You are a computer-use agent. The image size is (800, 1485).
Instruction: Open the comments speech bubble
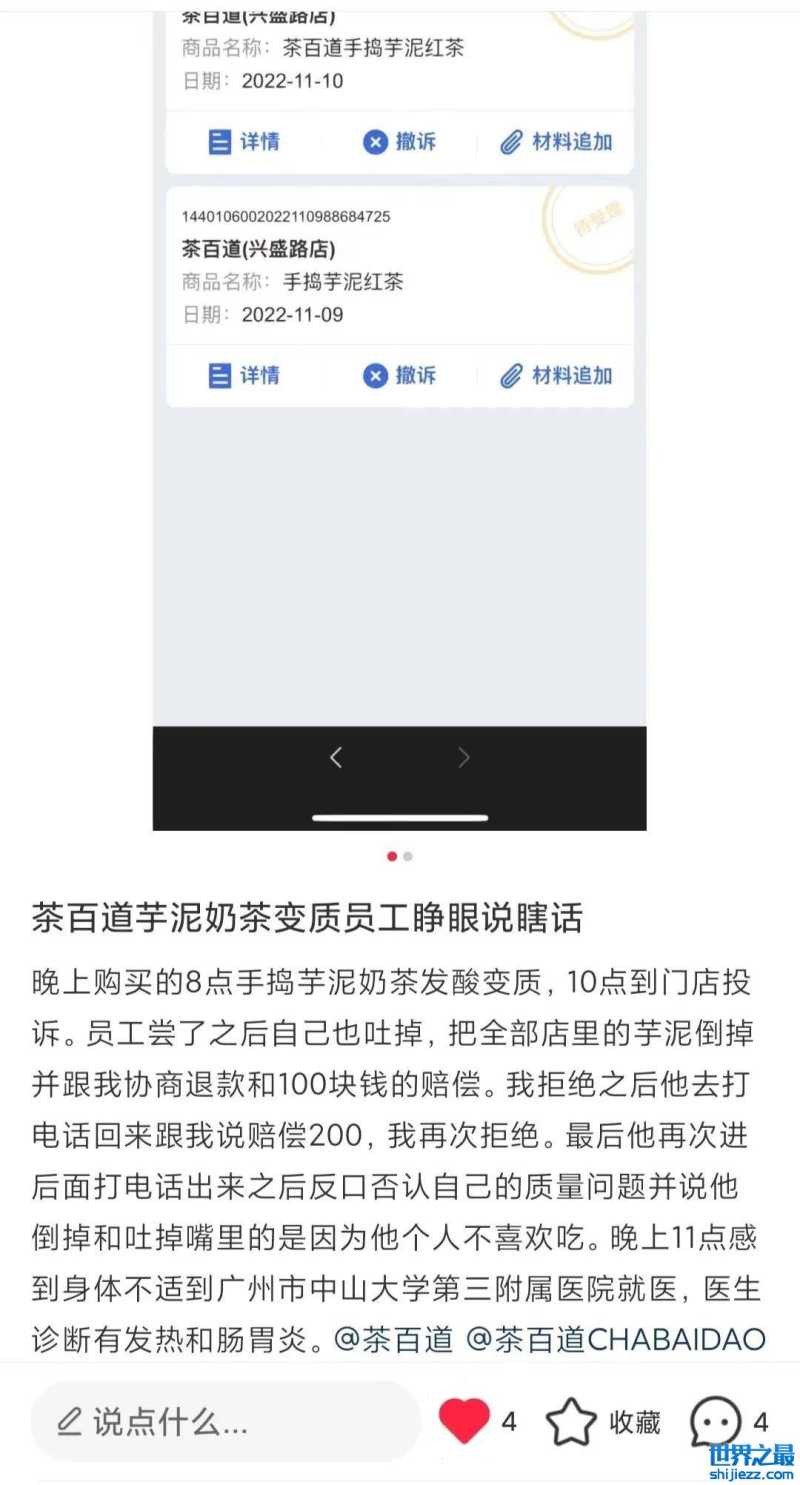coord(716,1421)
